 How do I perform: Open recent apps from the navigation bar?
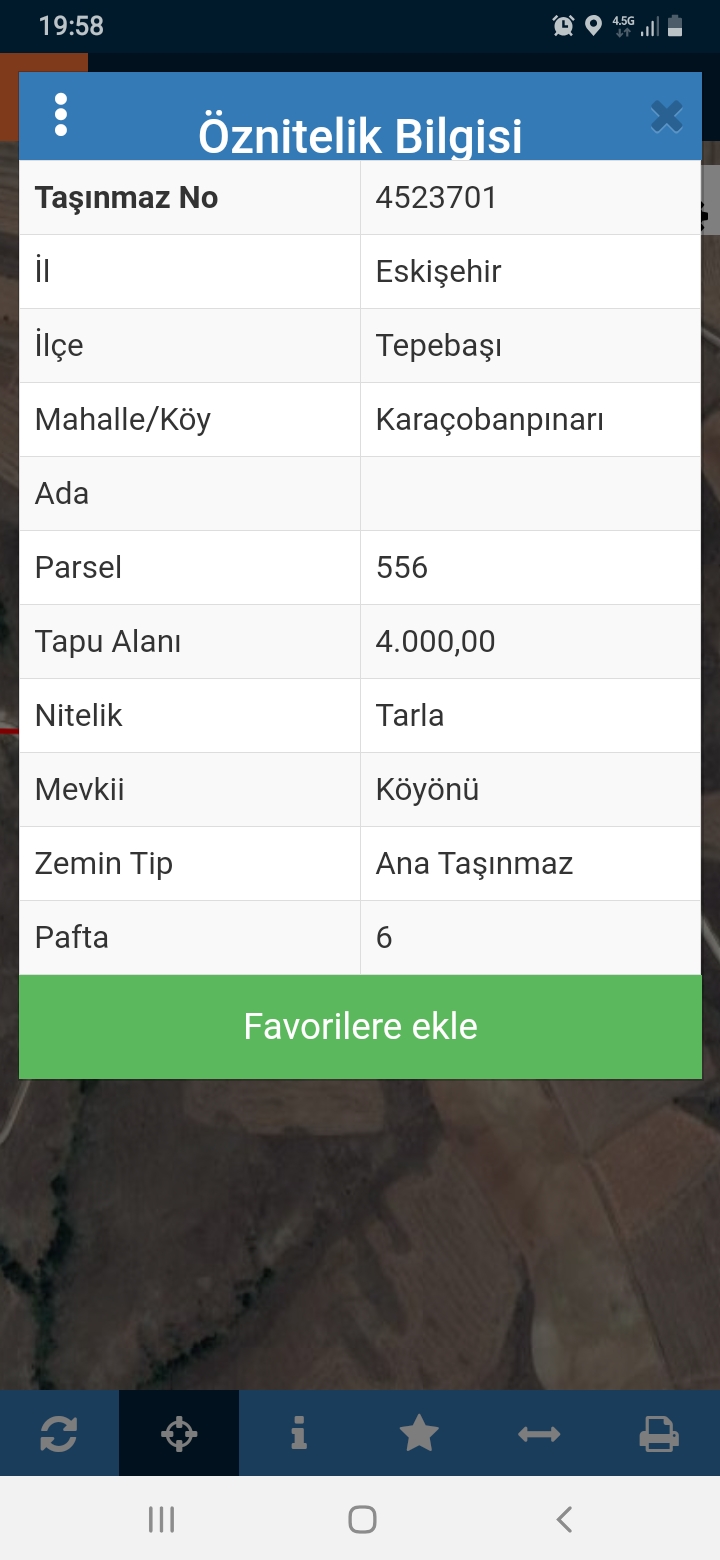pos(161,1520)
